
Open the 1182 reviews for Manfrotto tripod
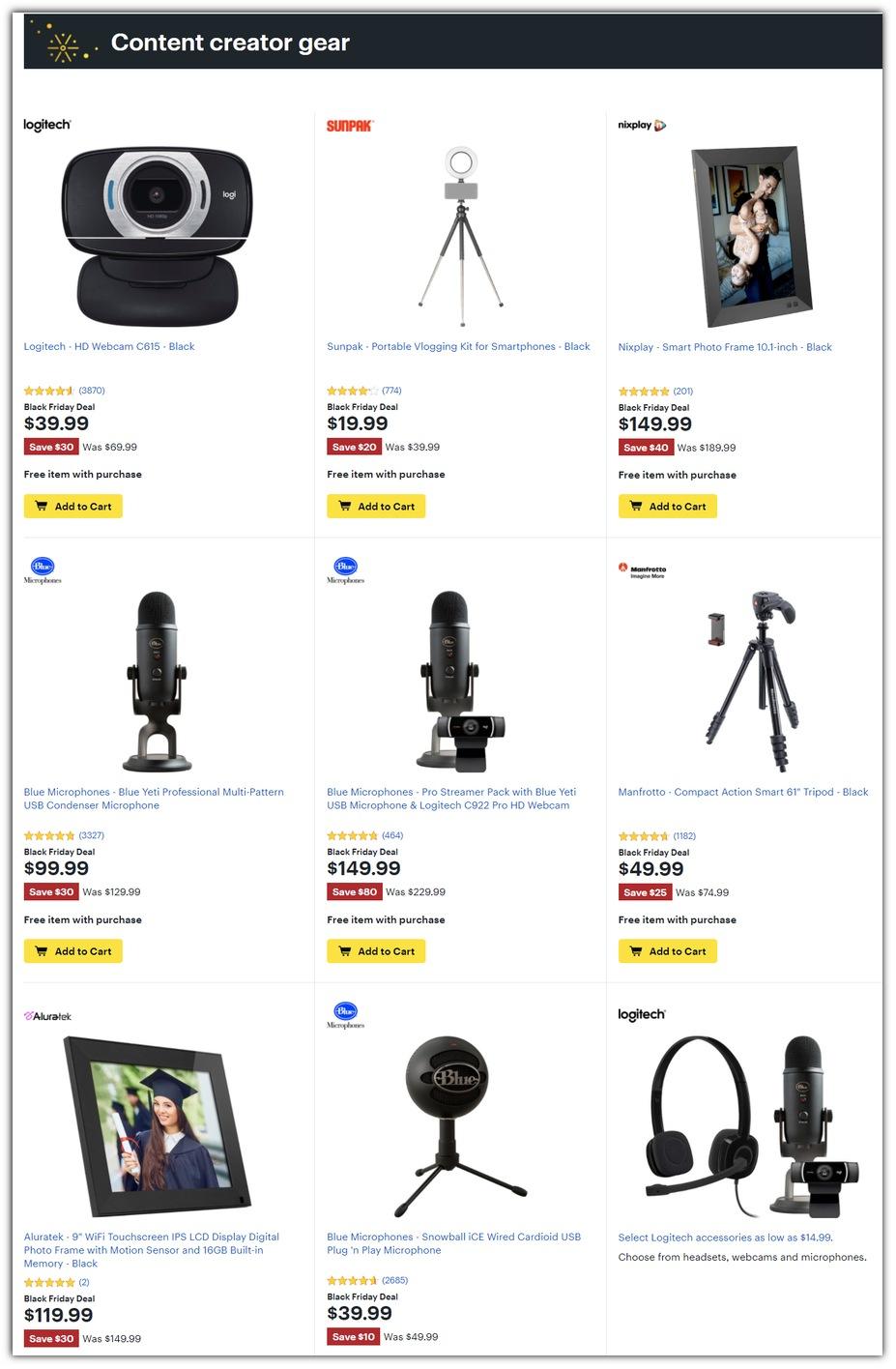click(684, 836)
